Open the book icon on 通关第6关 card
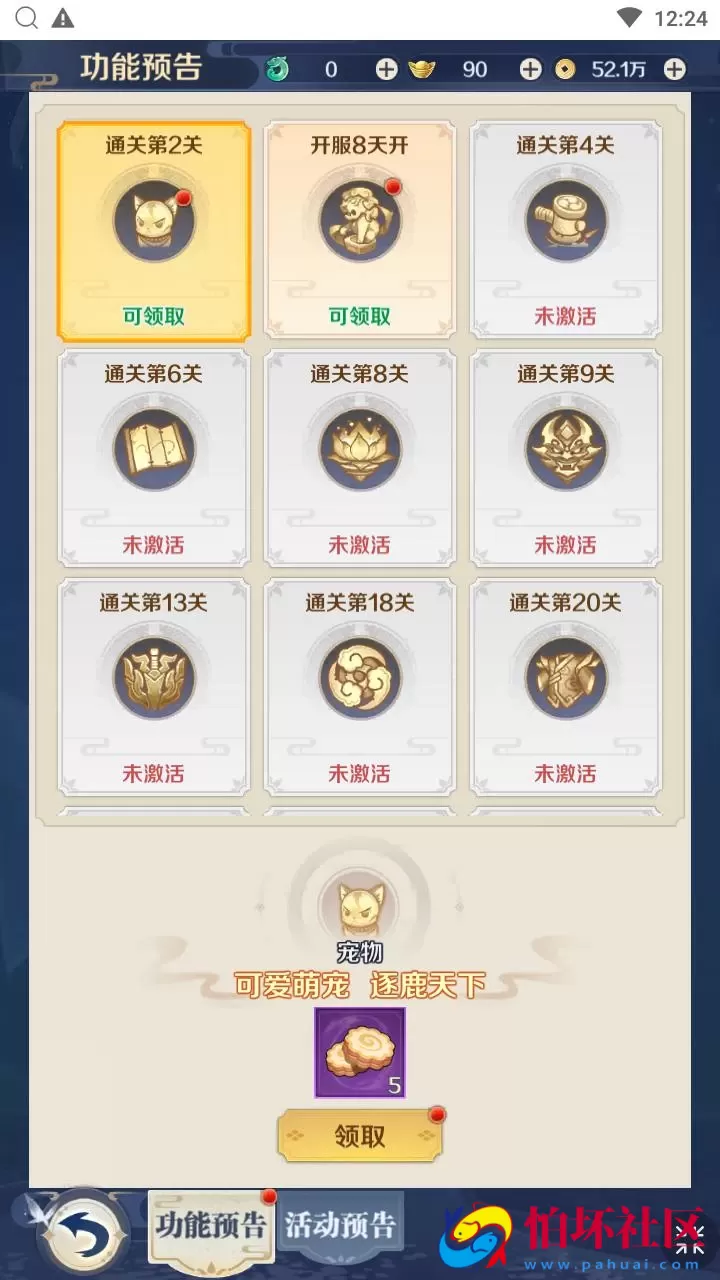Image resolution: width=720 pixels, height=1280 pixels. tap(153, 447)
